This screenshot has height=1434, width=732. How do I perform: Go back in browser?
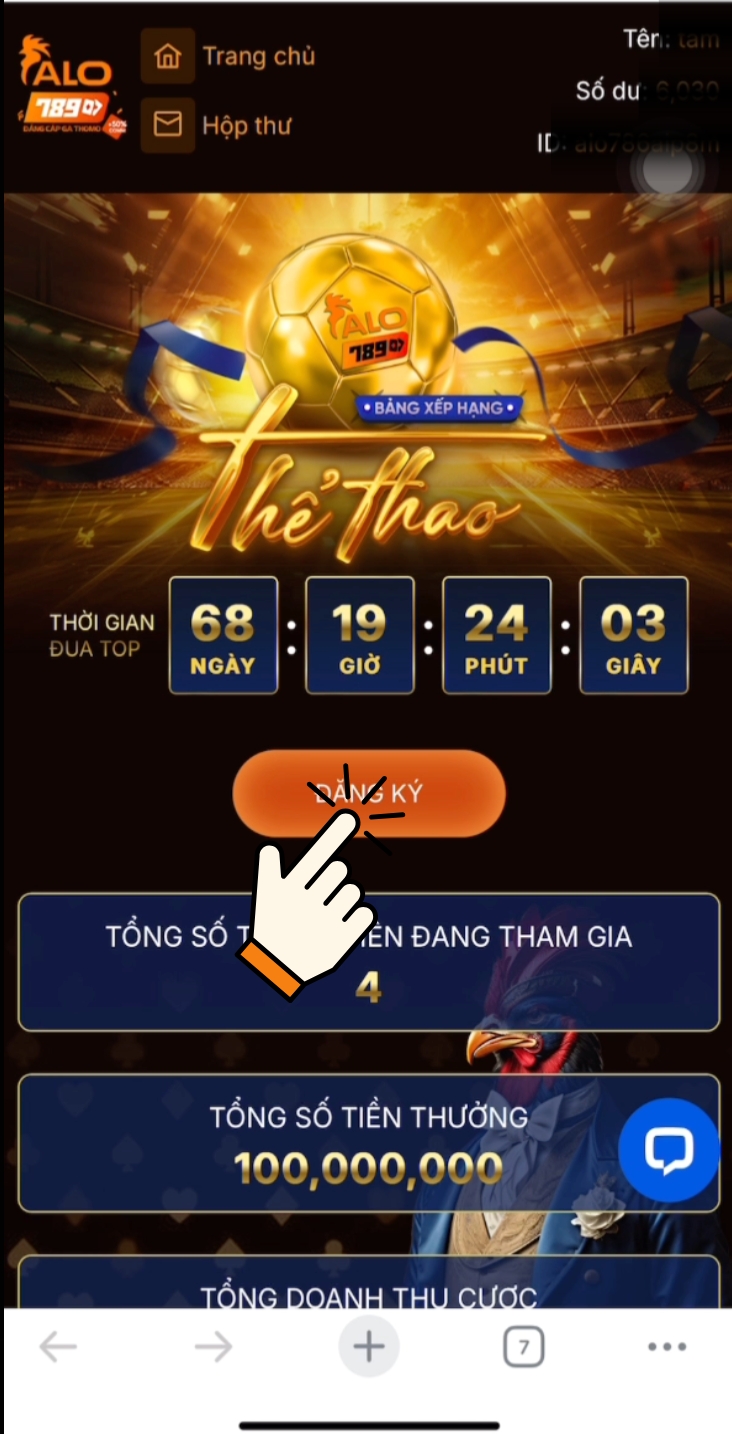(x=58, y=1348)
